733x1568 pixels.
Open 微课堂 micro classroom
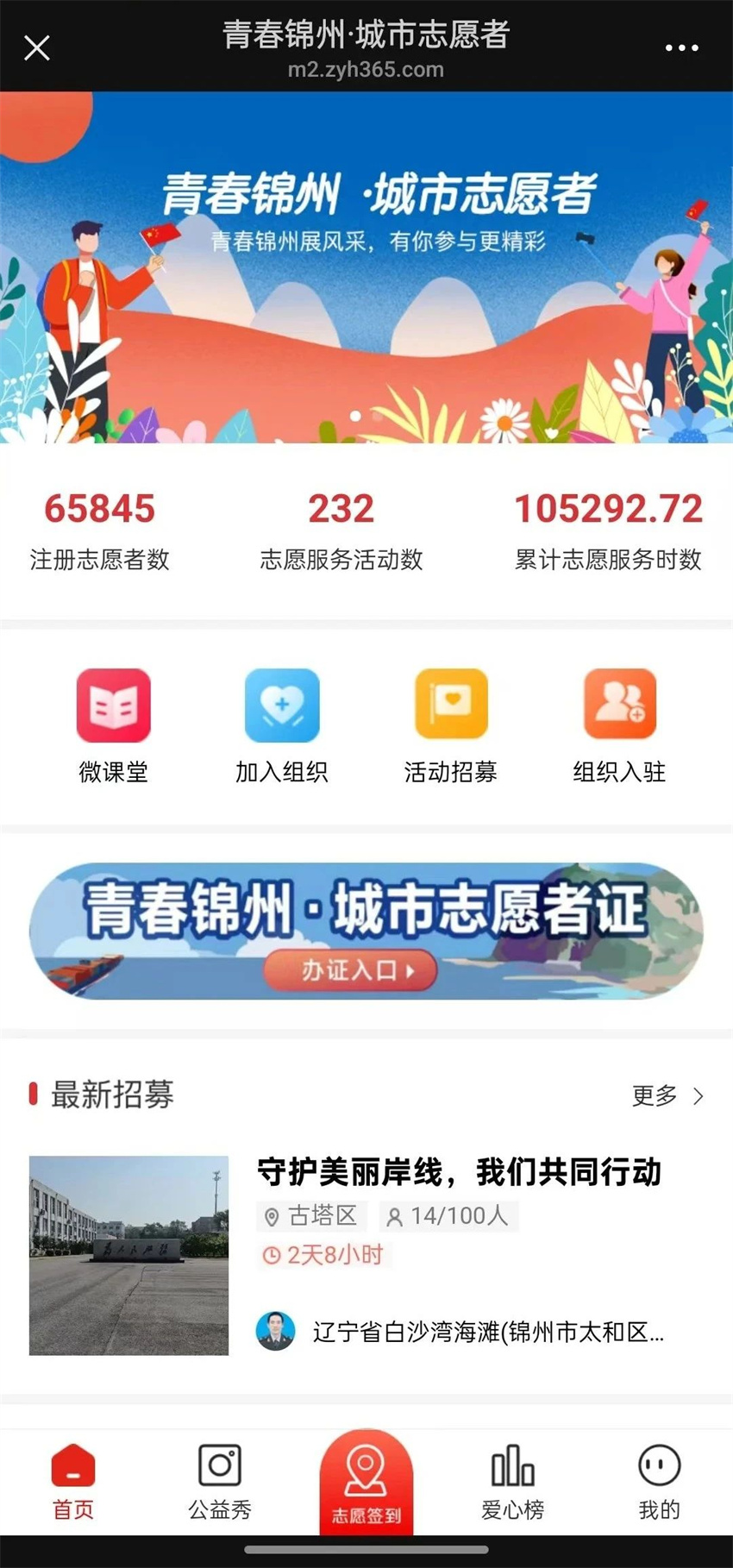(113, 724)
